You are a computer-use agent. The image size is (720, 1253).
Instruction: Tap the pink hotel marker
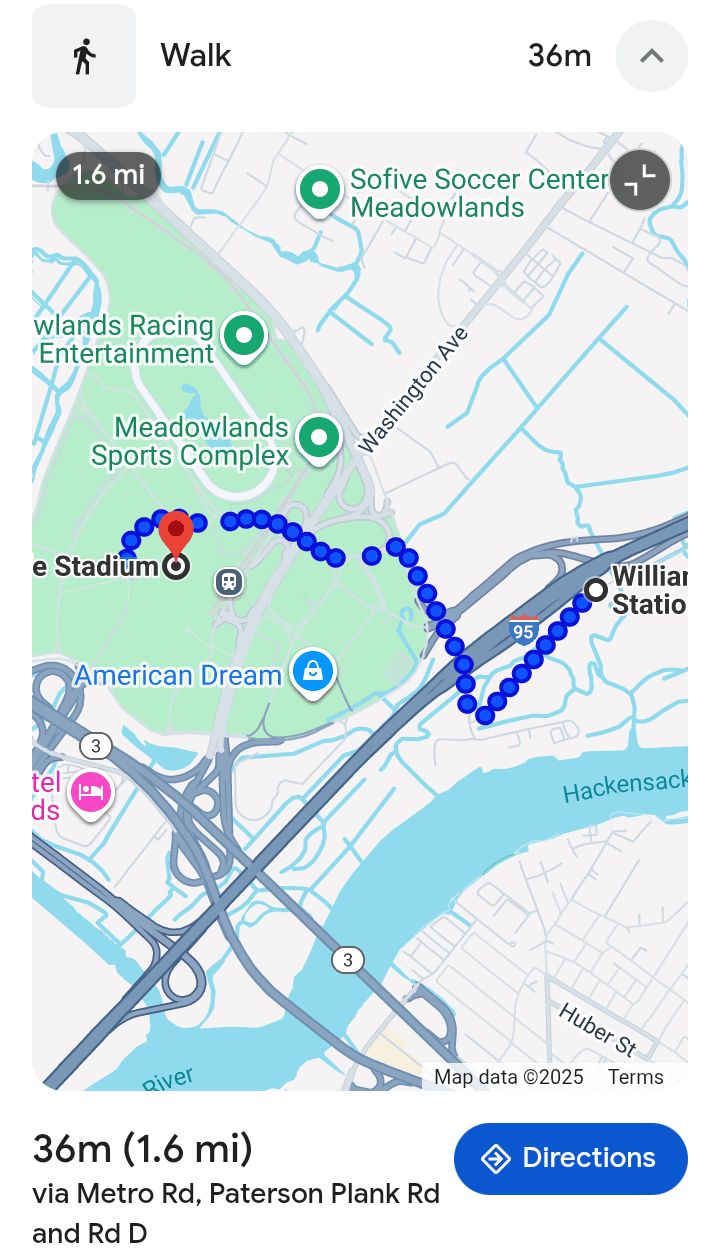tap(90, 793)
